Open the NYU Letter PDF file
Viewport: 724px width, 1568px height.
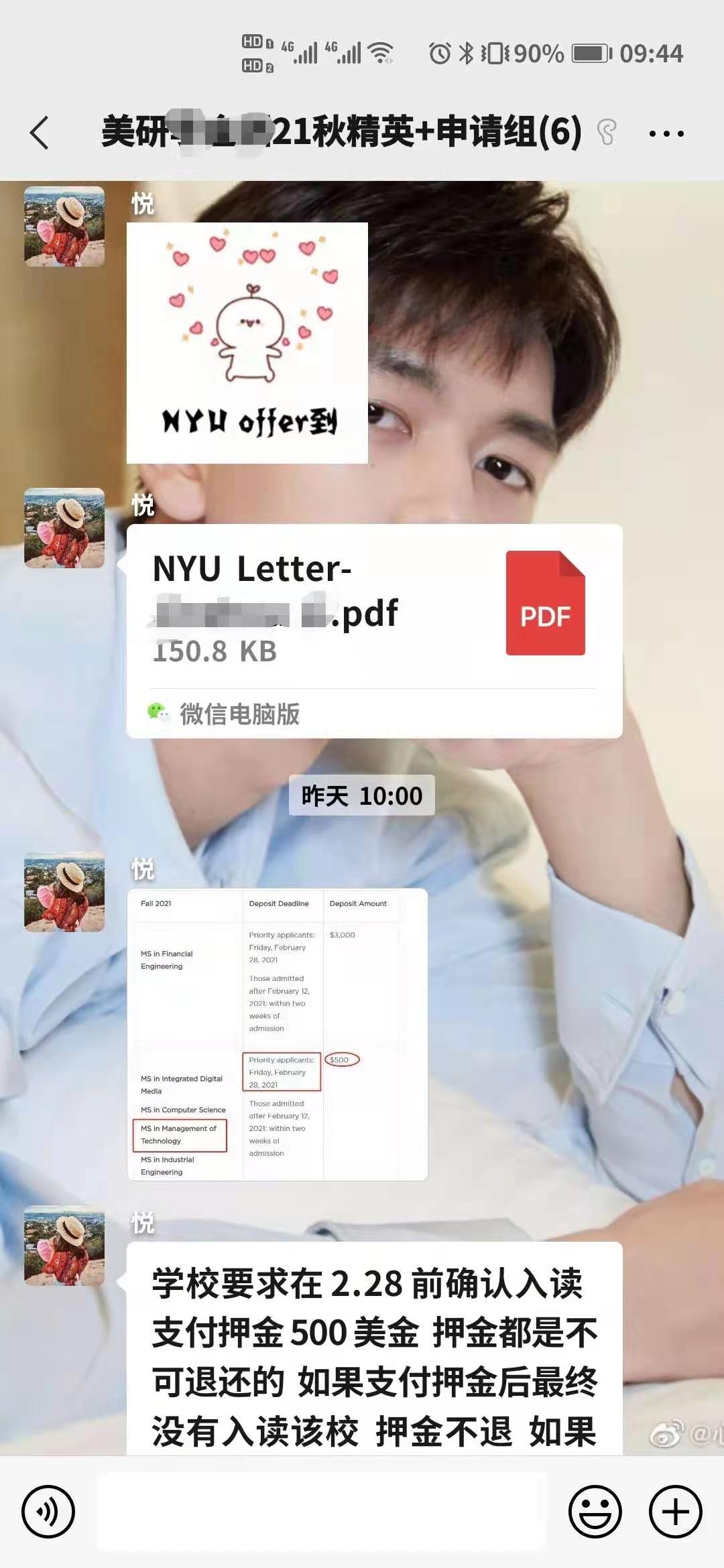click(374, 630)
